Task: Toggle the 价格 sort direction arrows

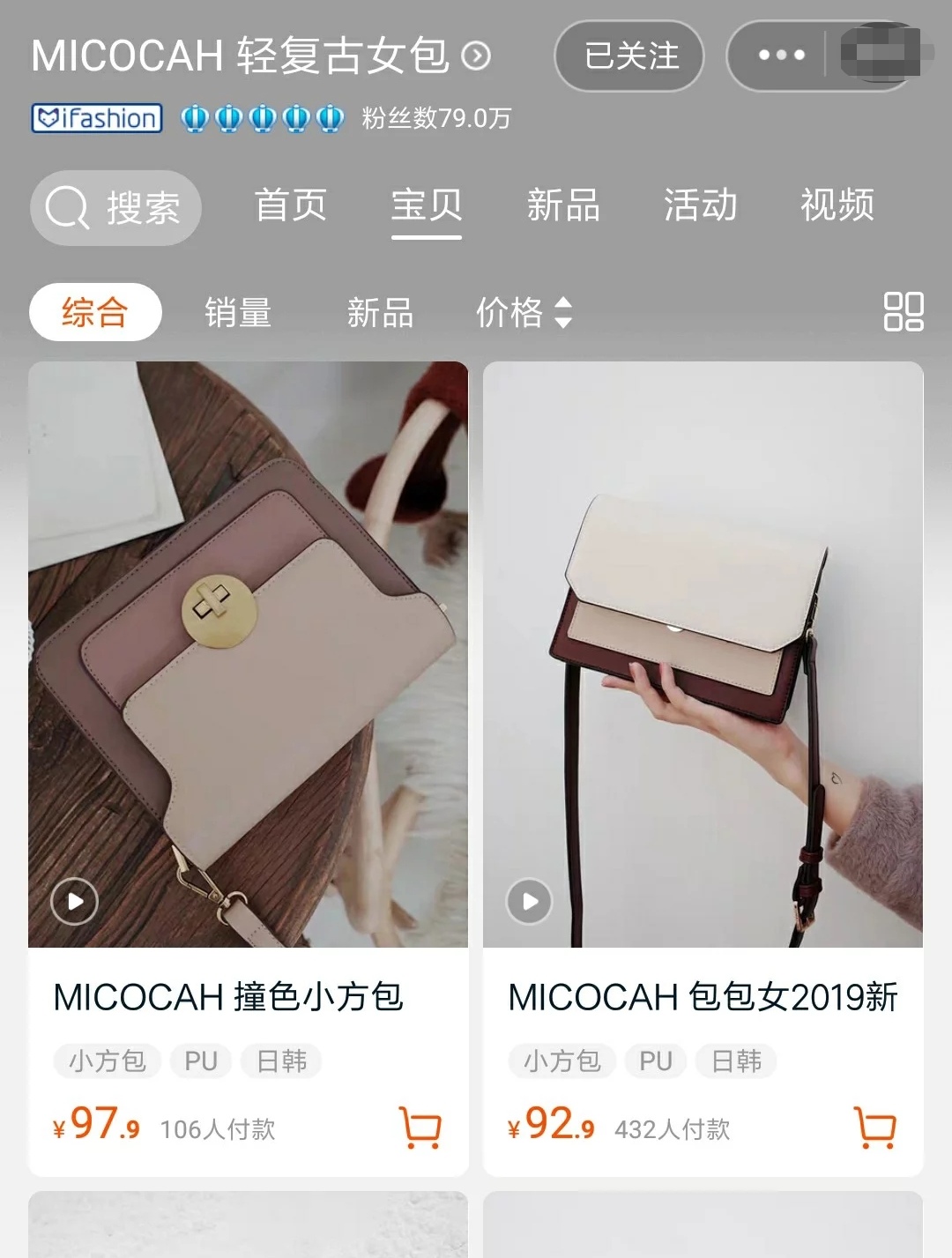Action: tap(564, 313)
